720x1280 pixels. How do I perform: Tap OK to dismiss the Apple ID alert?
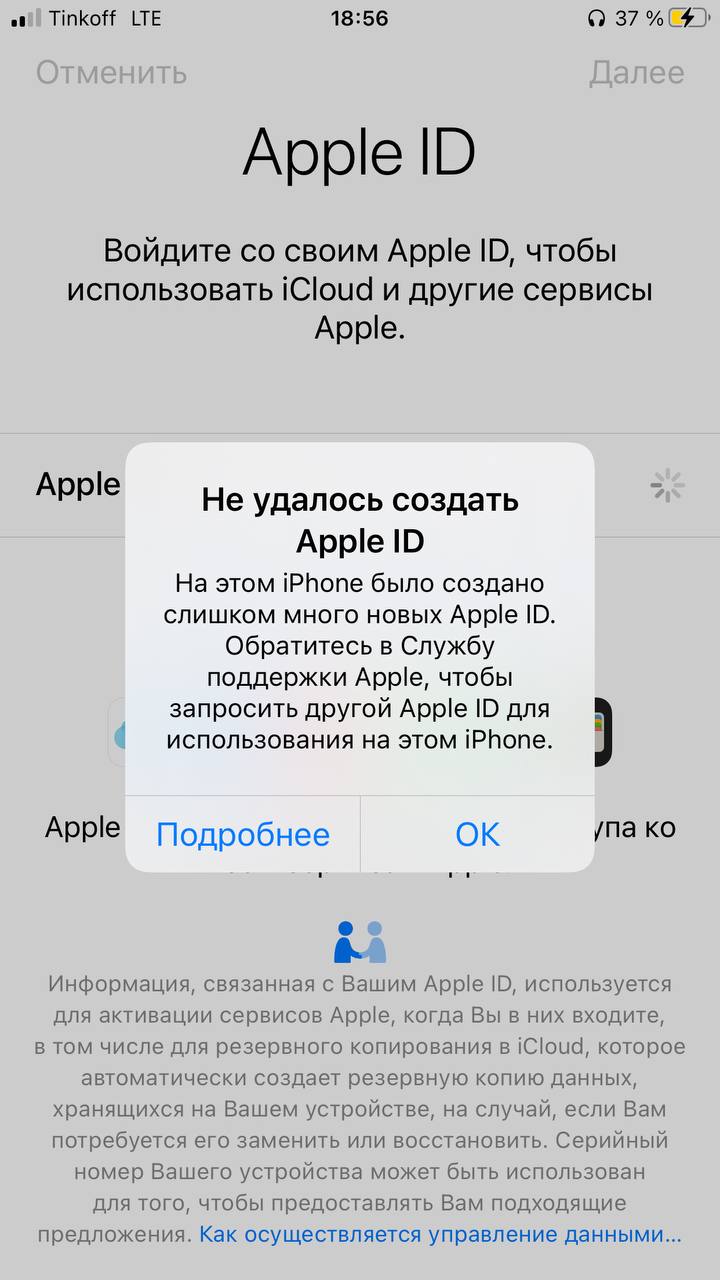[x=477, y=834]
